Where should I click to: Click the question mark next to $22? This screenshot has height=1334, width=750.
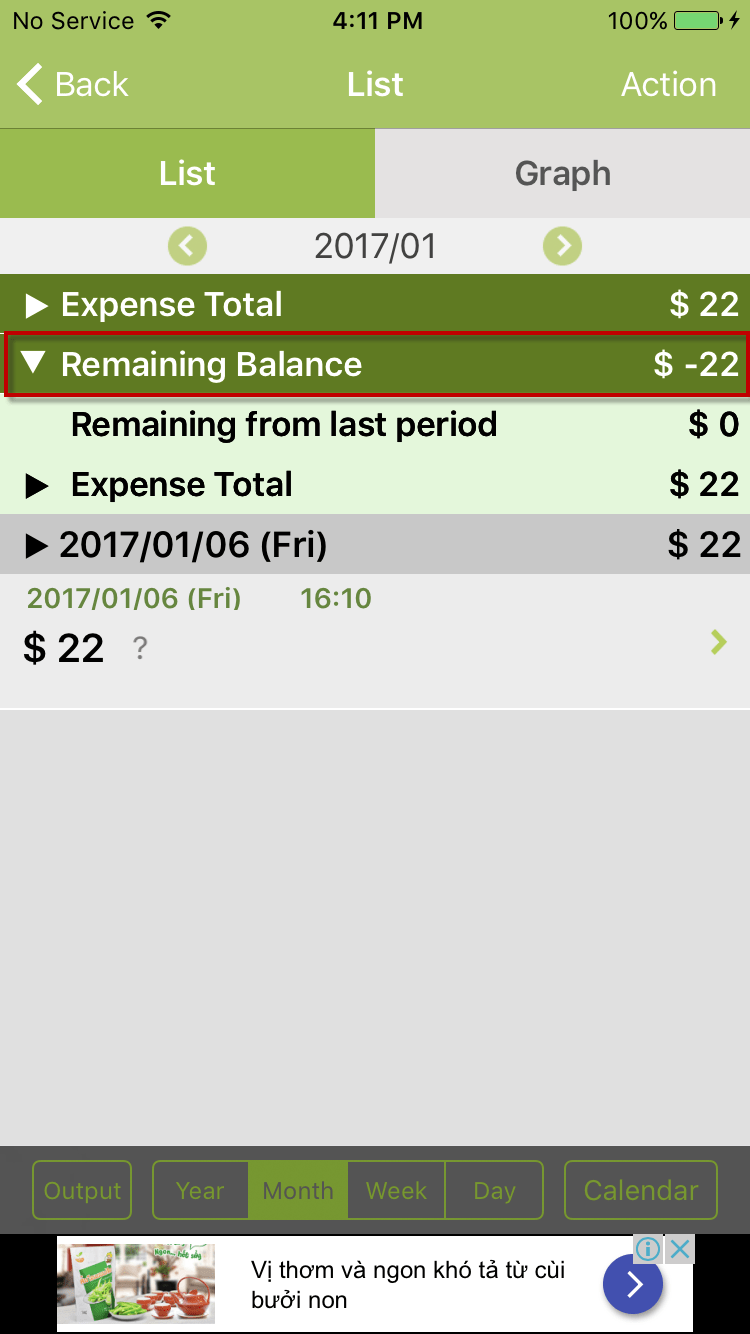pyautogui.click(x=140, y=648)
